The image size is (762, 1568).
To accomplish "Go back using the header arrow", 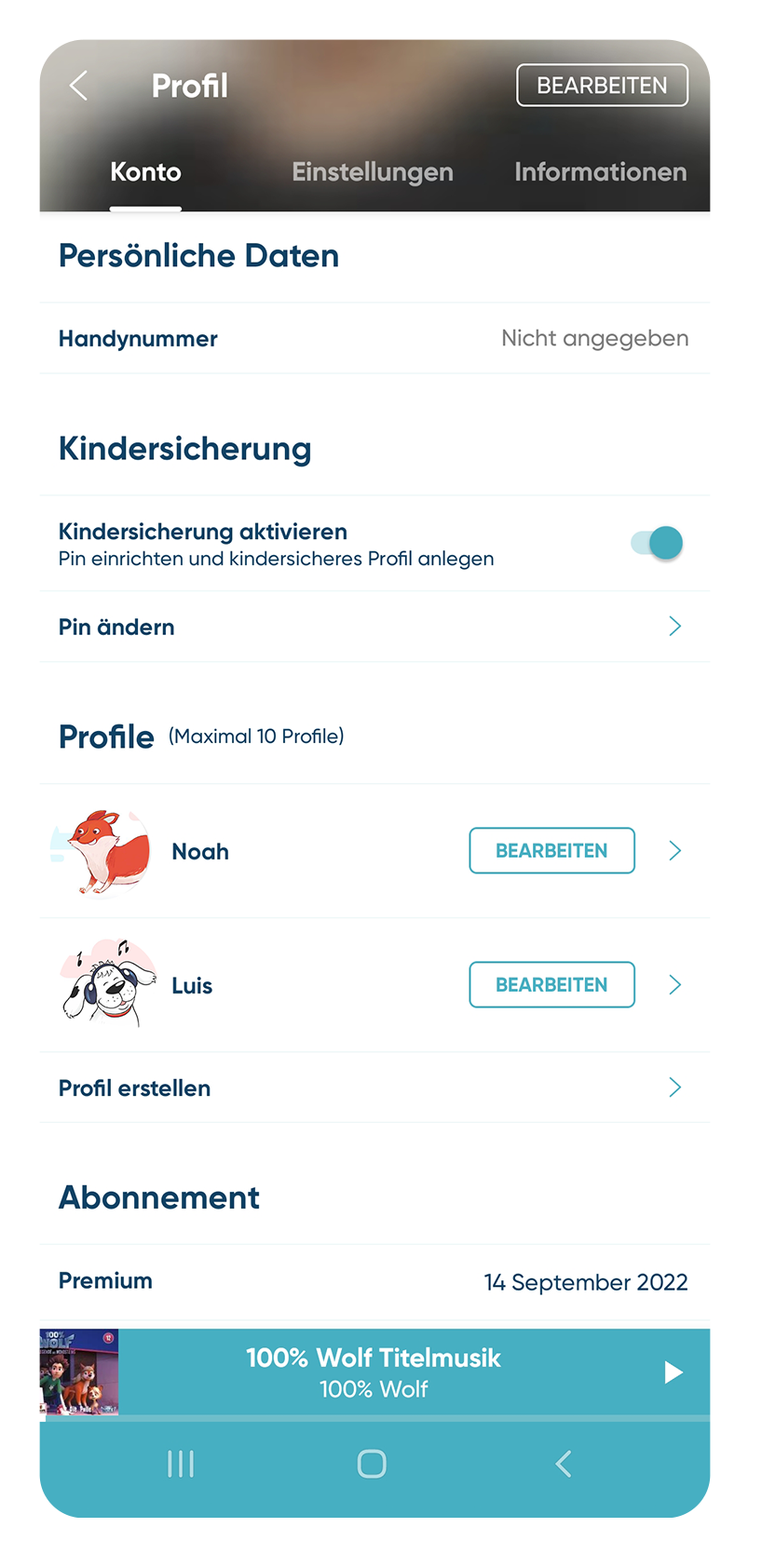I will coord(79,86).
